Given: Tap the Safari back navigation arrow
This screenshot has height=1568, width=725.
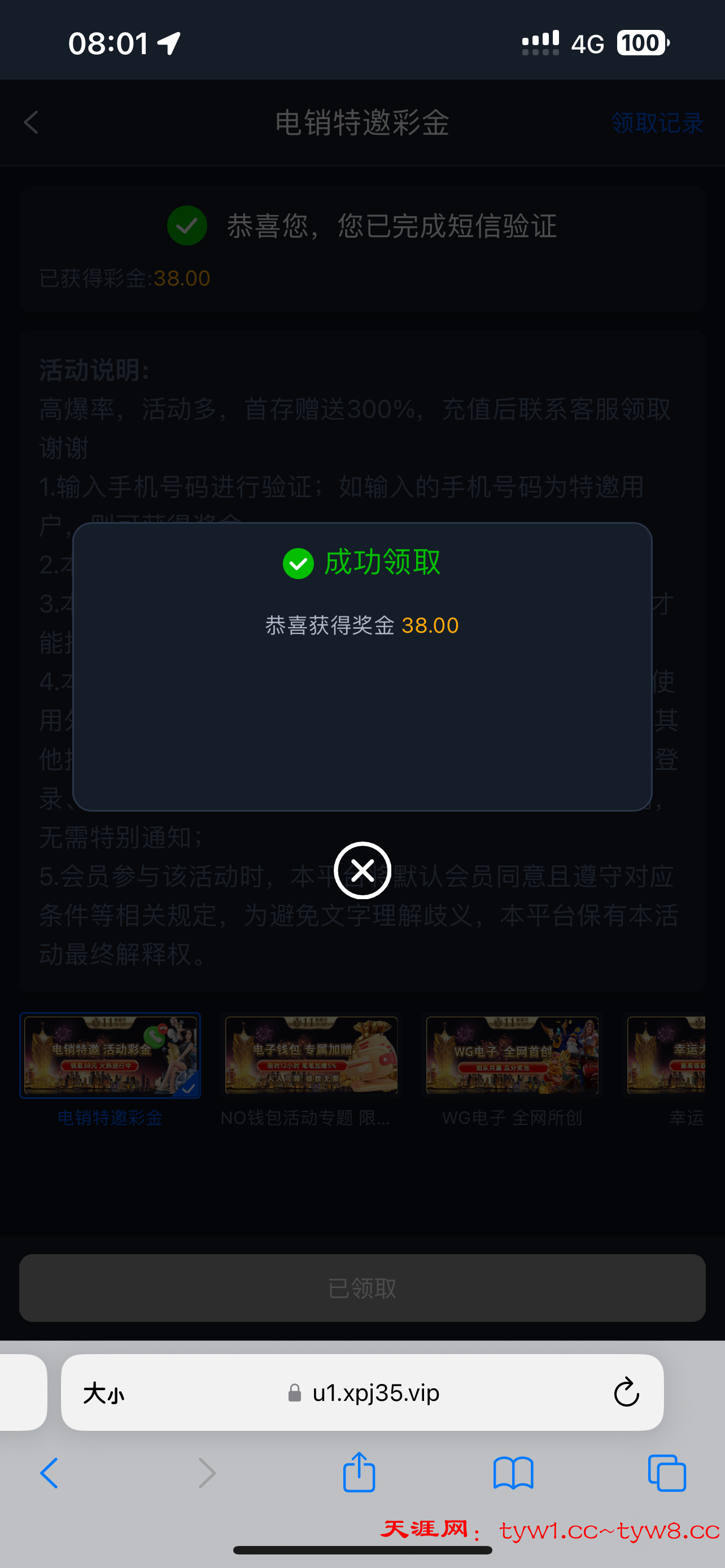Looking at the screenshot, I should tap(50, 1473).
